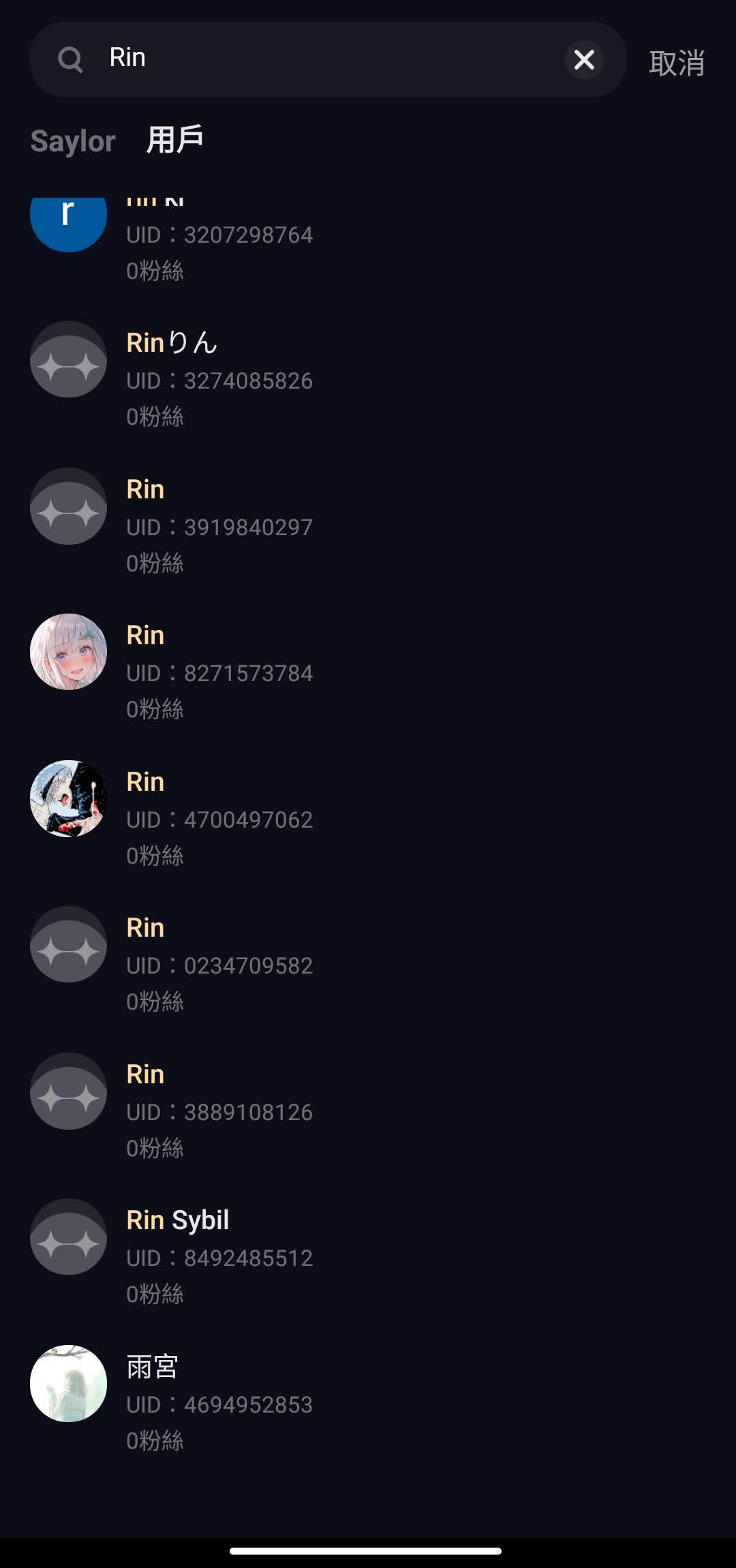View the 雨宮 user profile
The image size is (736, 1568).
[368, 1401]
